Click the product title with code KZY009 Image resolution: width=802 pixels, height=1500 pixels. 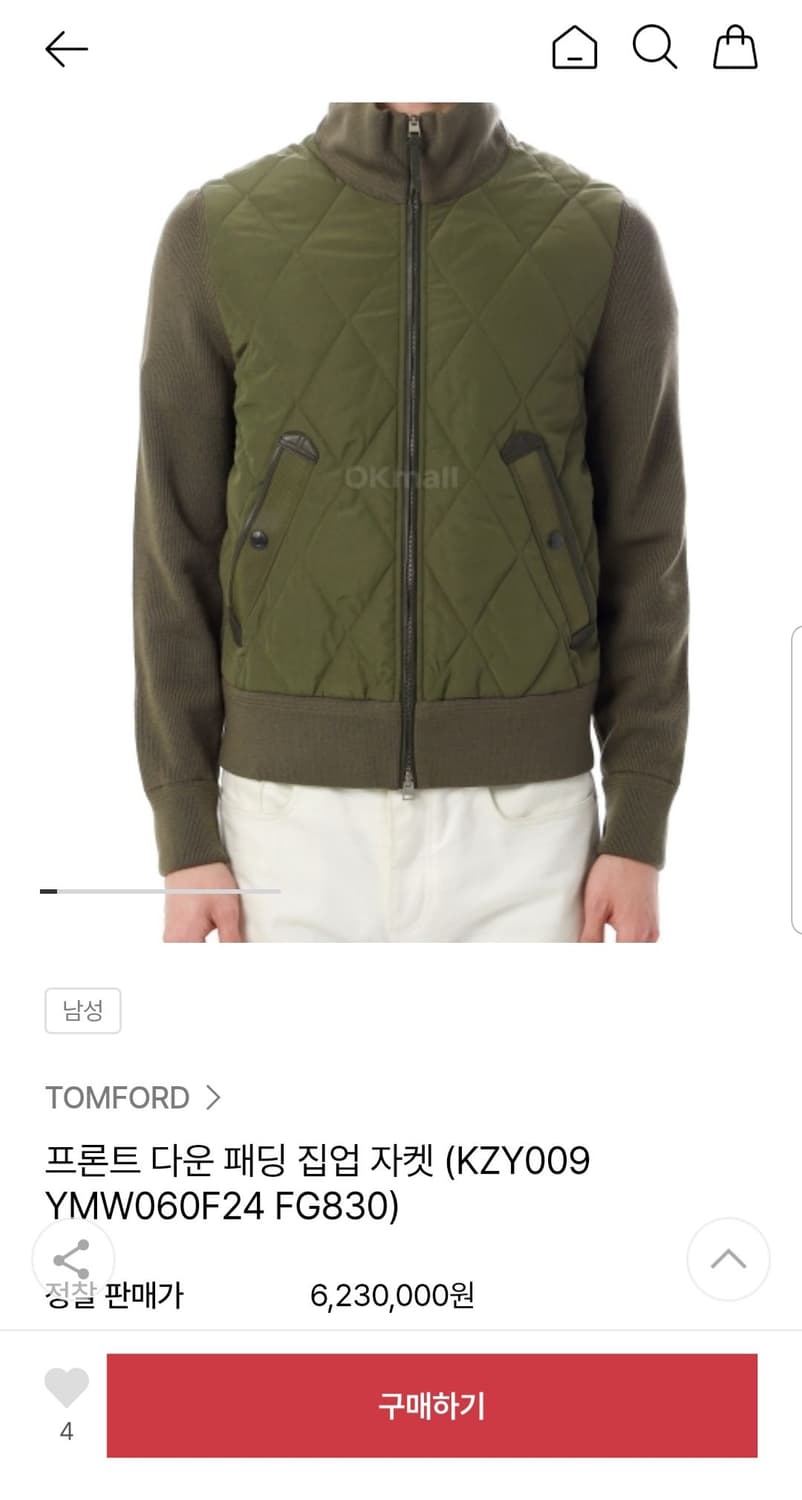tap(320, 1161)
